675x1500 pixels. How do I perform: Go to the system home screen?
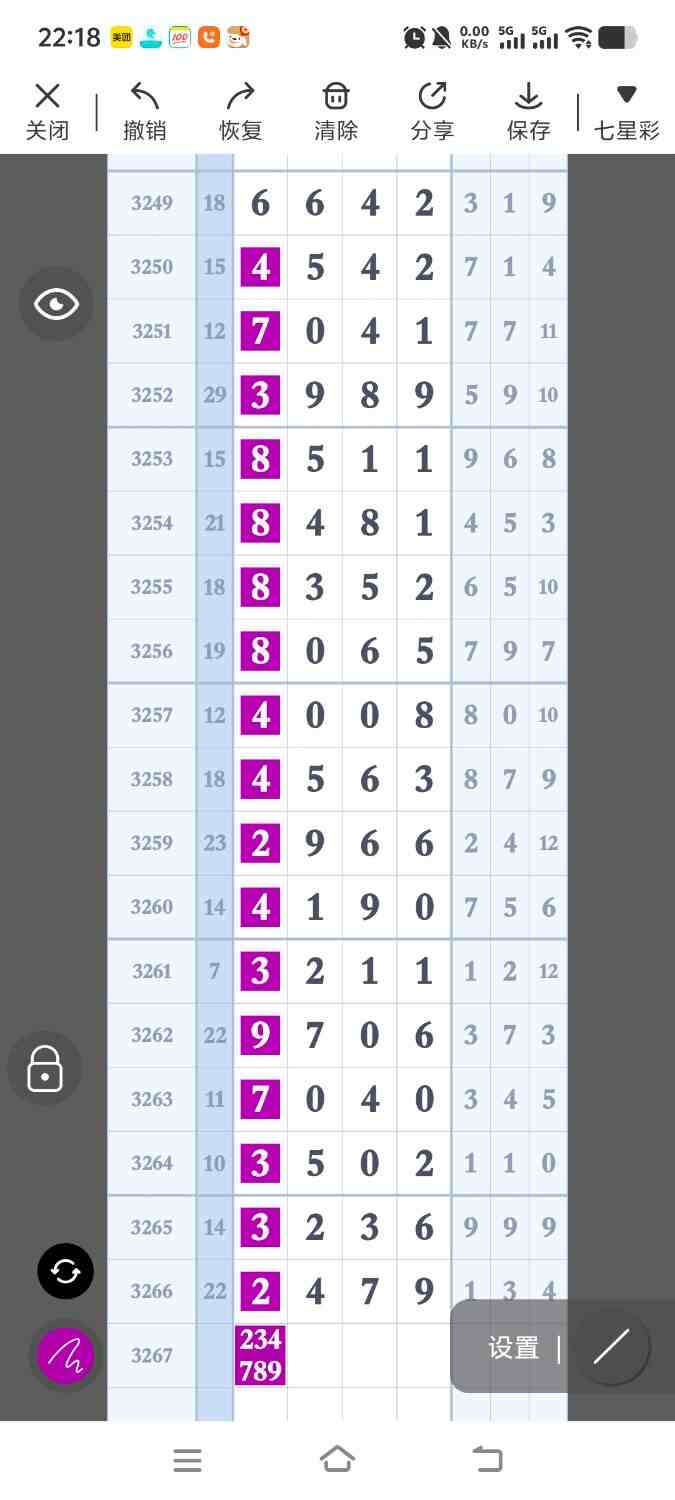(337, 1460)
